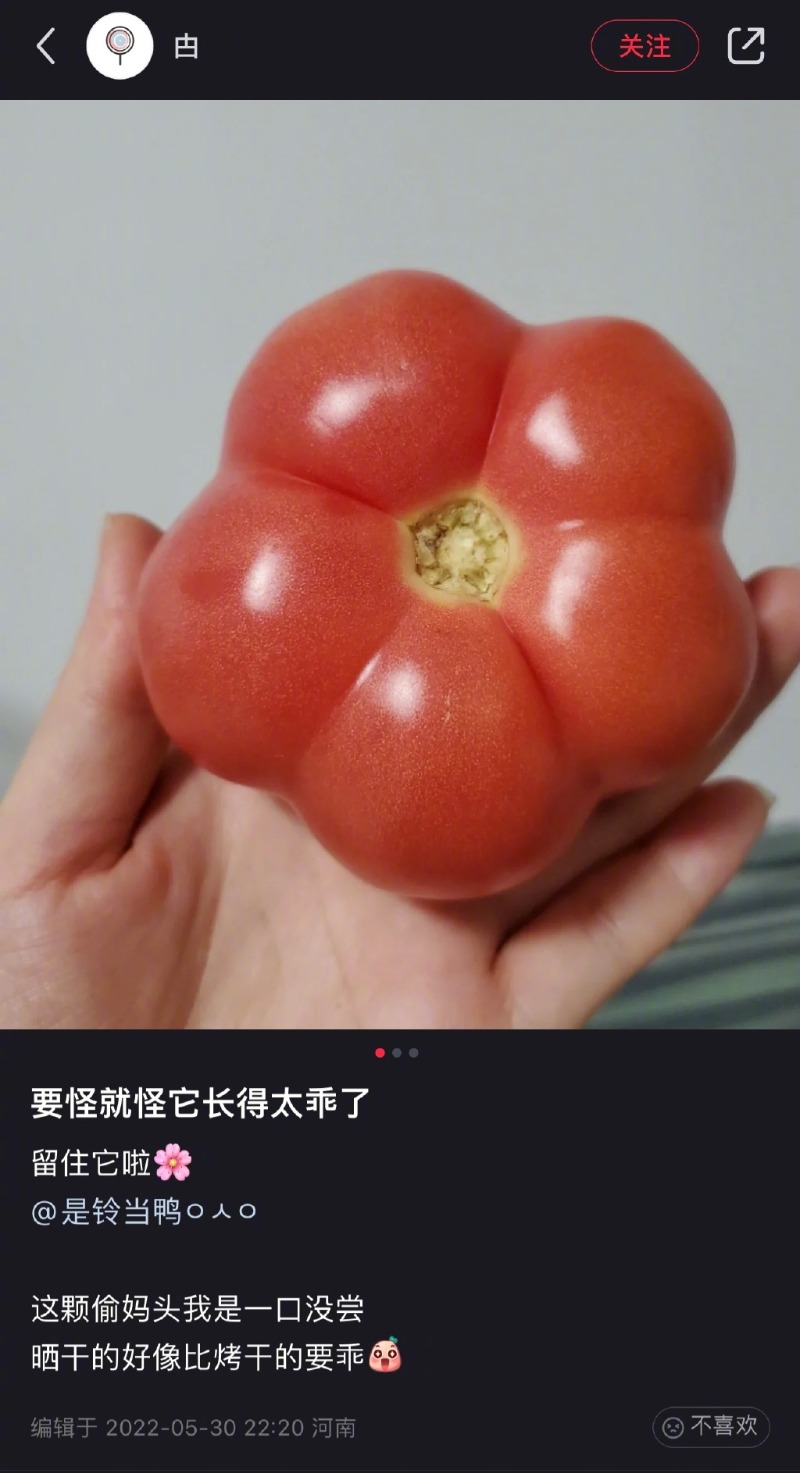
Task: Jump to the second photo using page dots
Action: [x=397, y=1052]
